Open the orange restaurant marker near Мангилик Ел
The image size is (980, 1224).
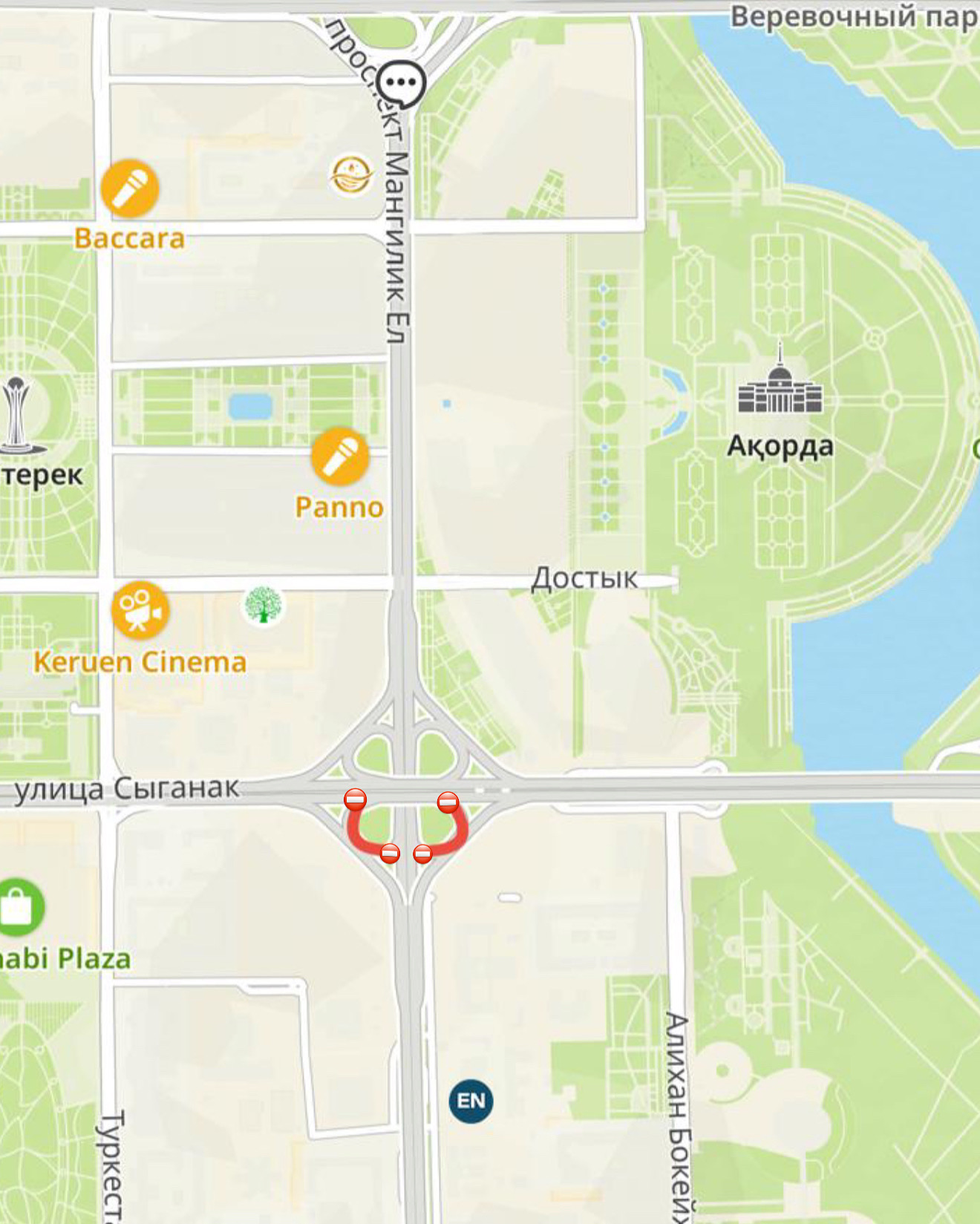[350, 175]
